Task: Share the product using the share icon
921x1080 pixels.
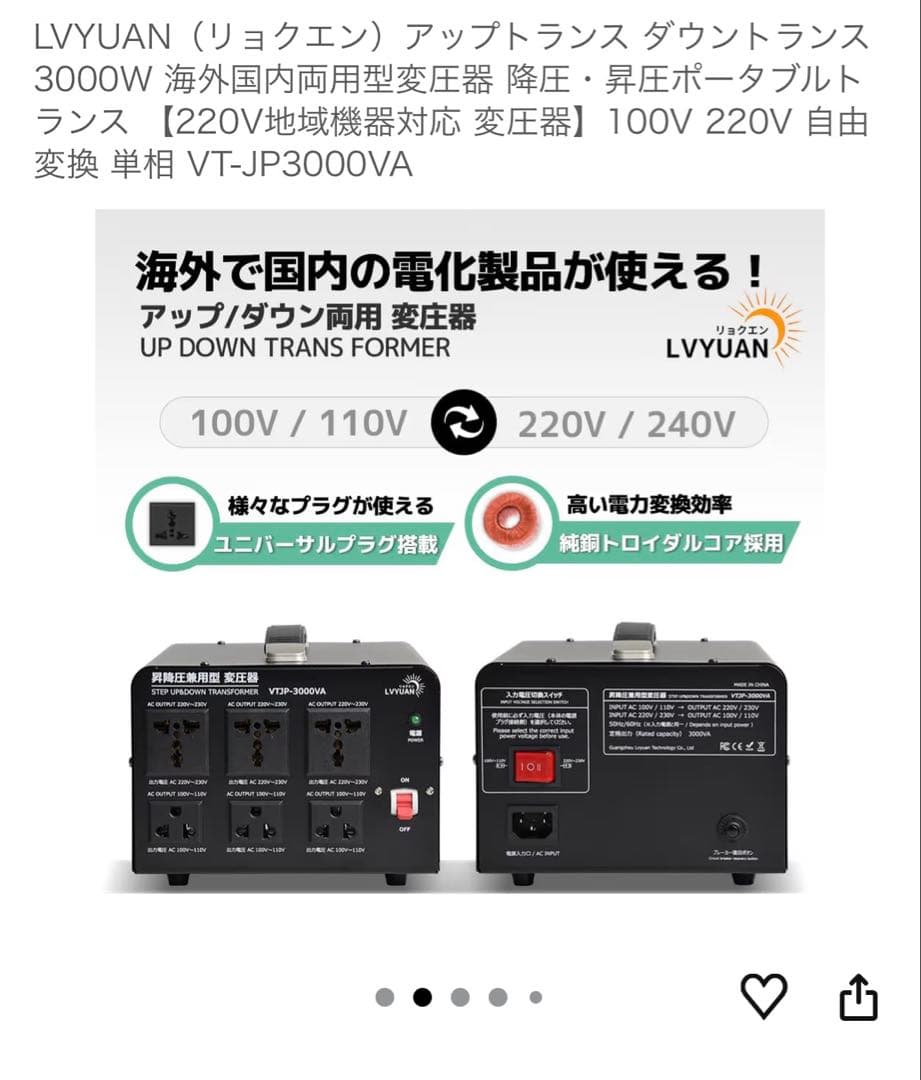Action: point(861,995)
